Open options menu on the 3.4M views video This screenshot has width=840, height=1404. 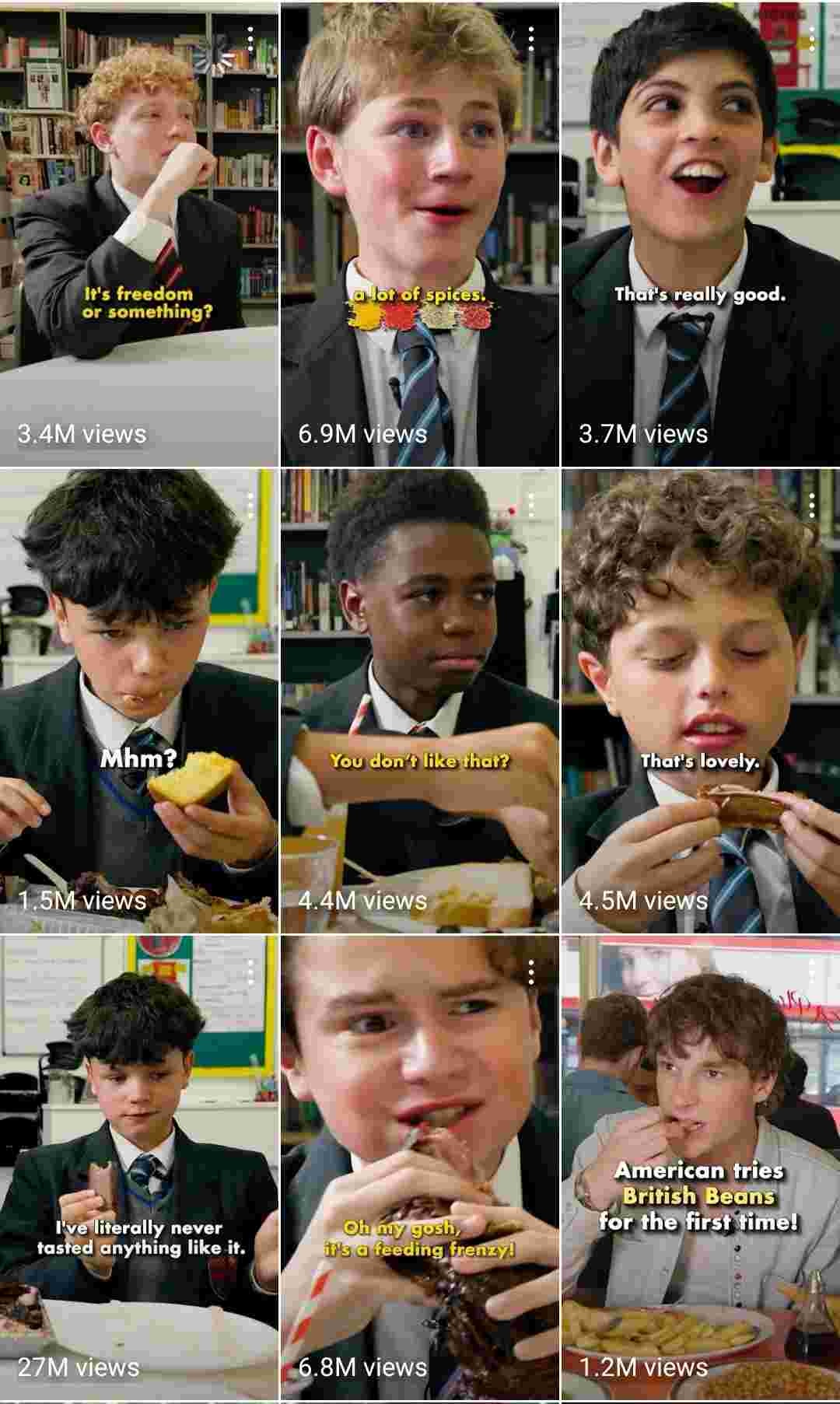(x=250, y=39)
